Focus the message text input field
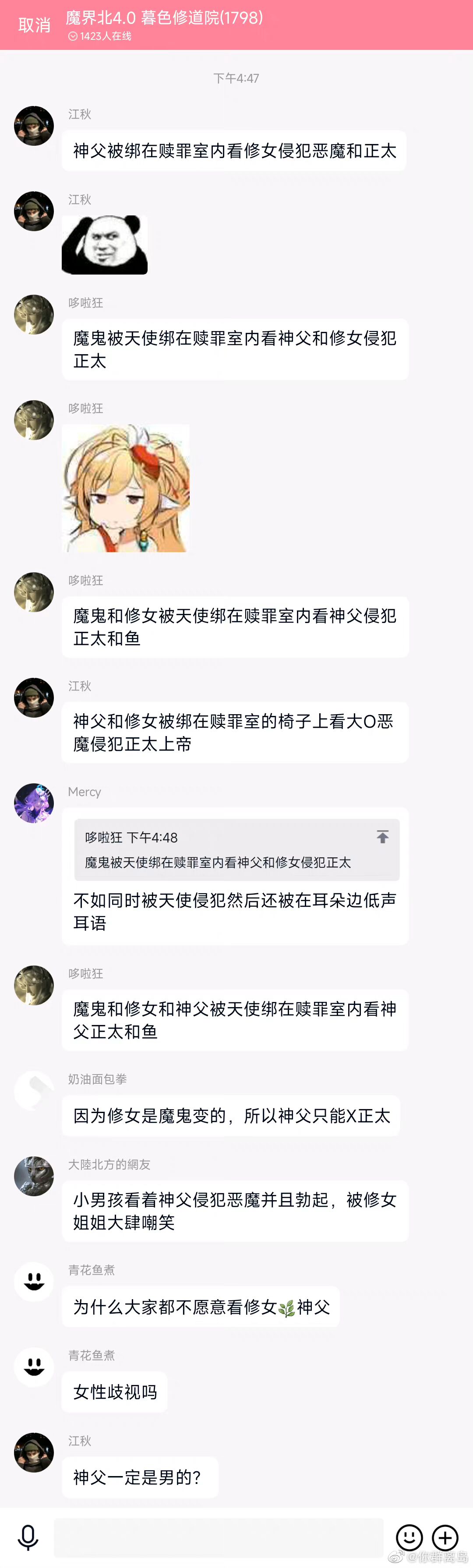This screenshot has height=1568, width=473. click(218, 1537)
